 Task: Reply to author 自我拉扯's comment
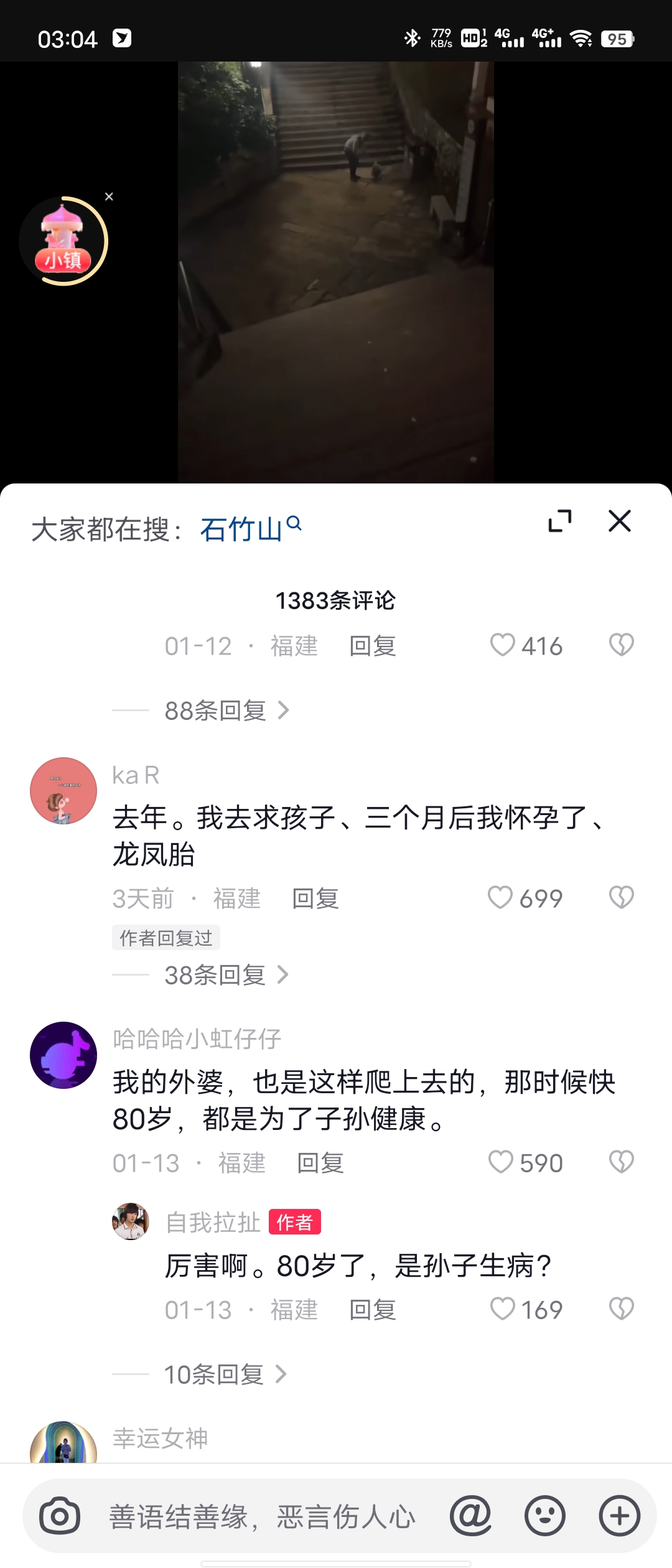(x=373, y=1310)
